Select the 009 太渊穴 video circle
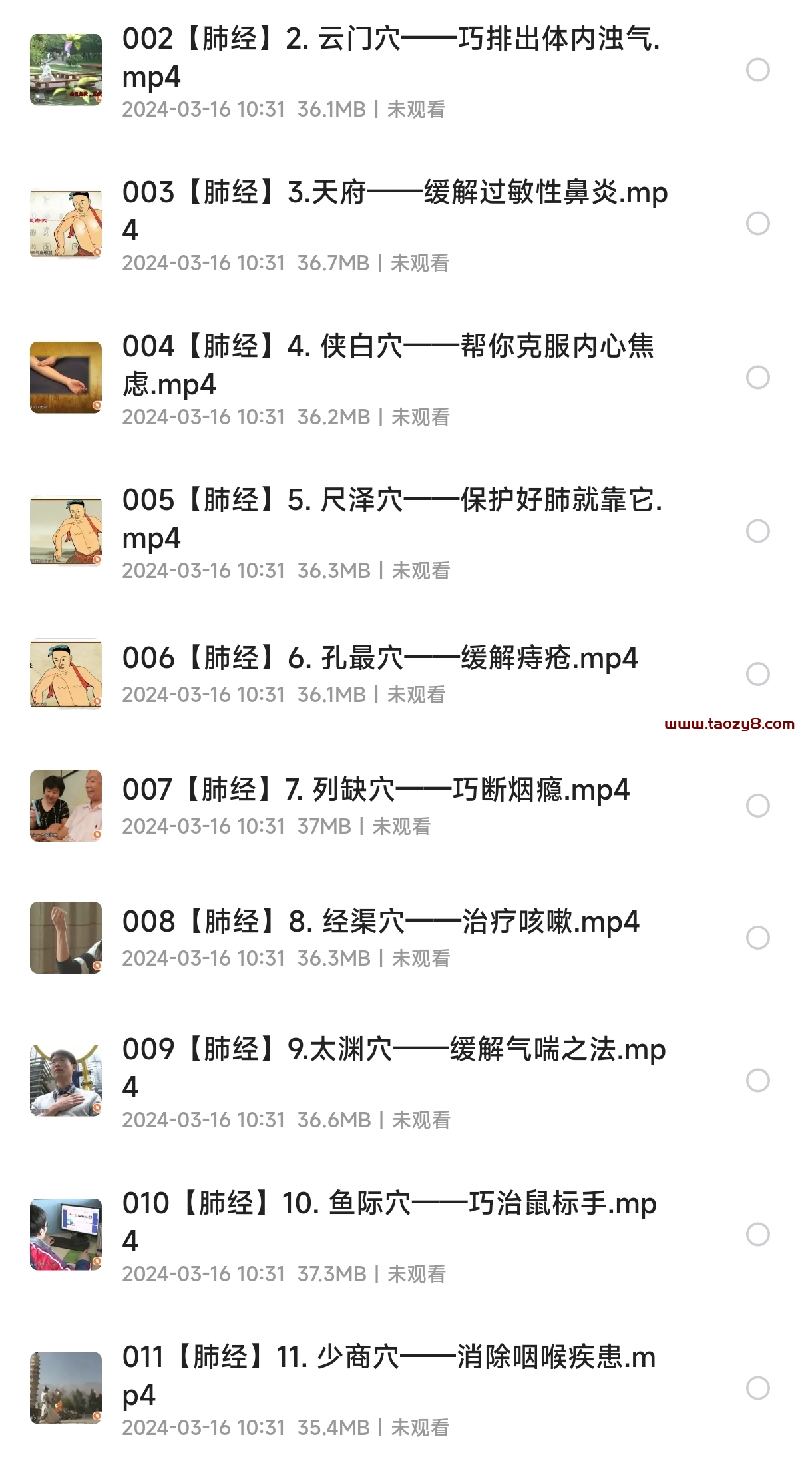 (x=757, y=1080)
